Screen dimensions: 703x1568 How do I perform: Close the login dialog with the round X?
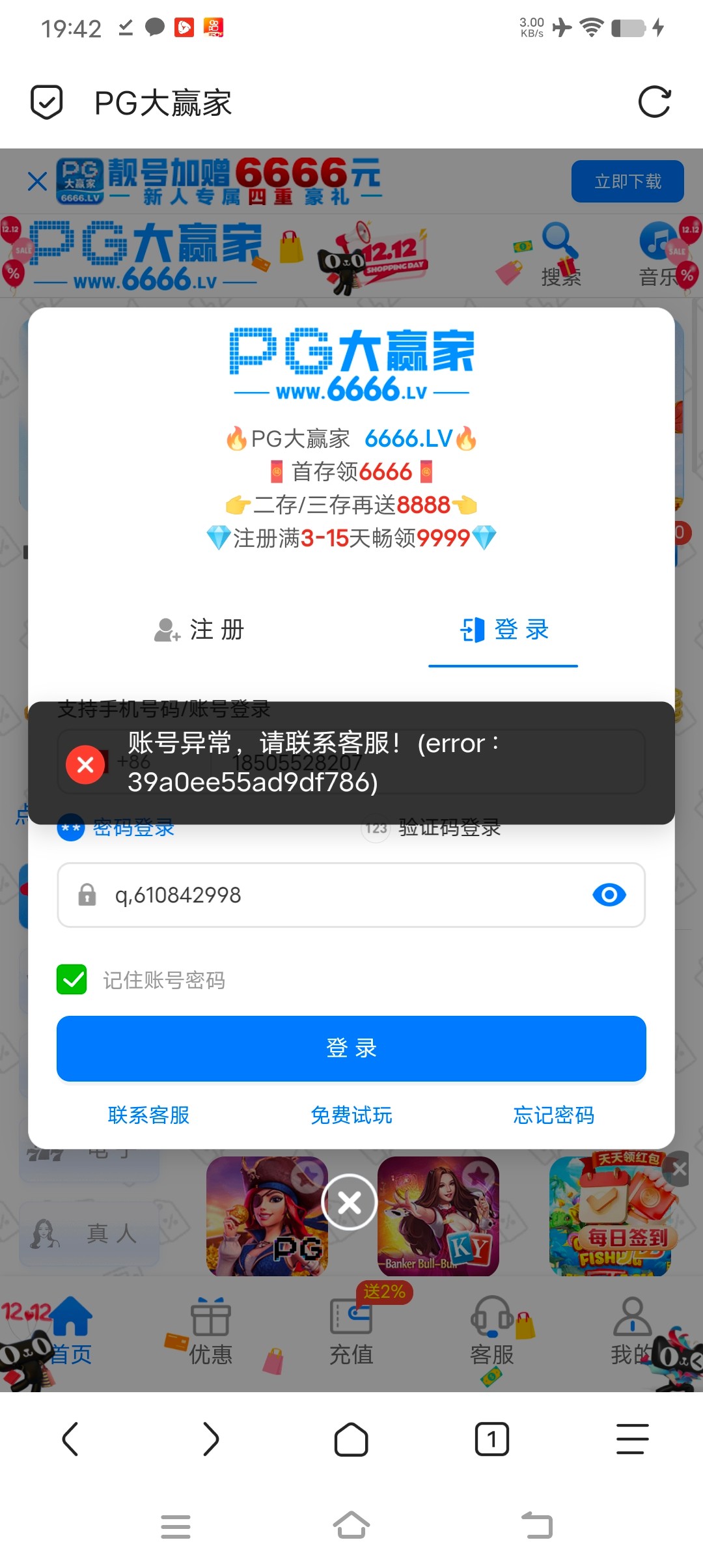tap(350, 1202)
